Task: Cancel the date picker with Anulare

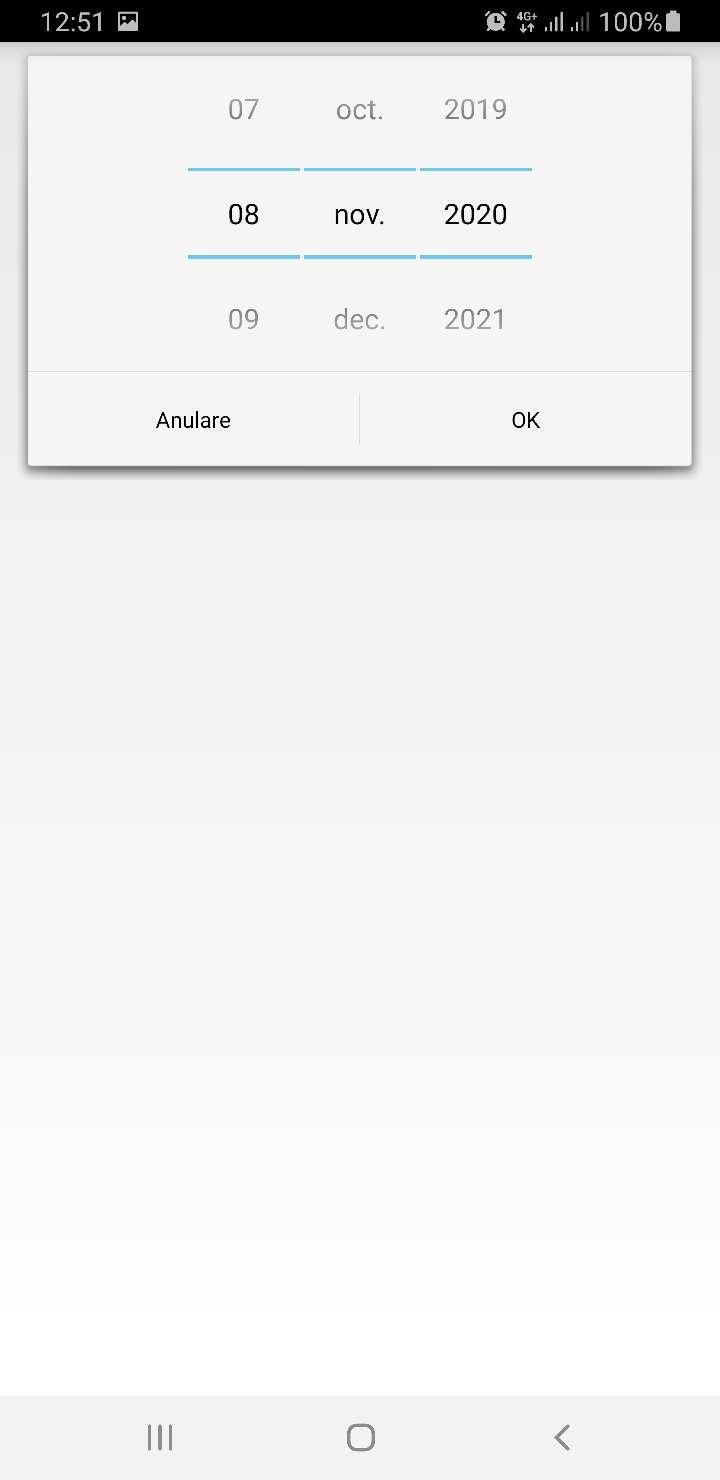Action: pyautogui.click(x=193, y=420)
